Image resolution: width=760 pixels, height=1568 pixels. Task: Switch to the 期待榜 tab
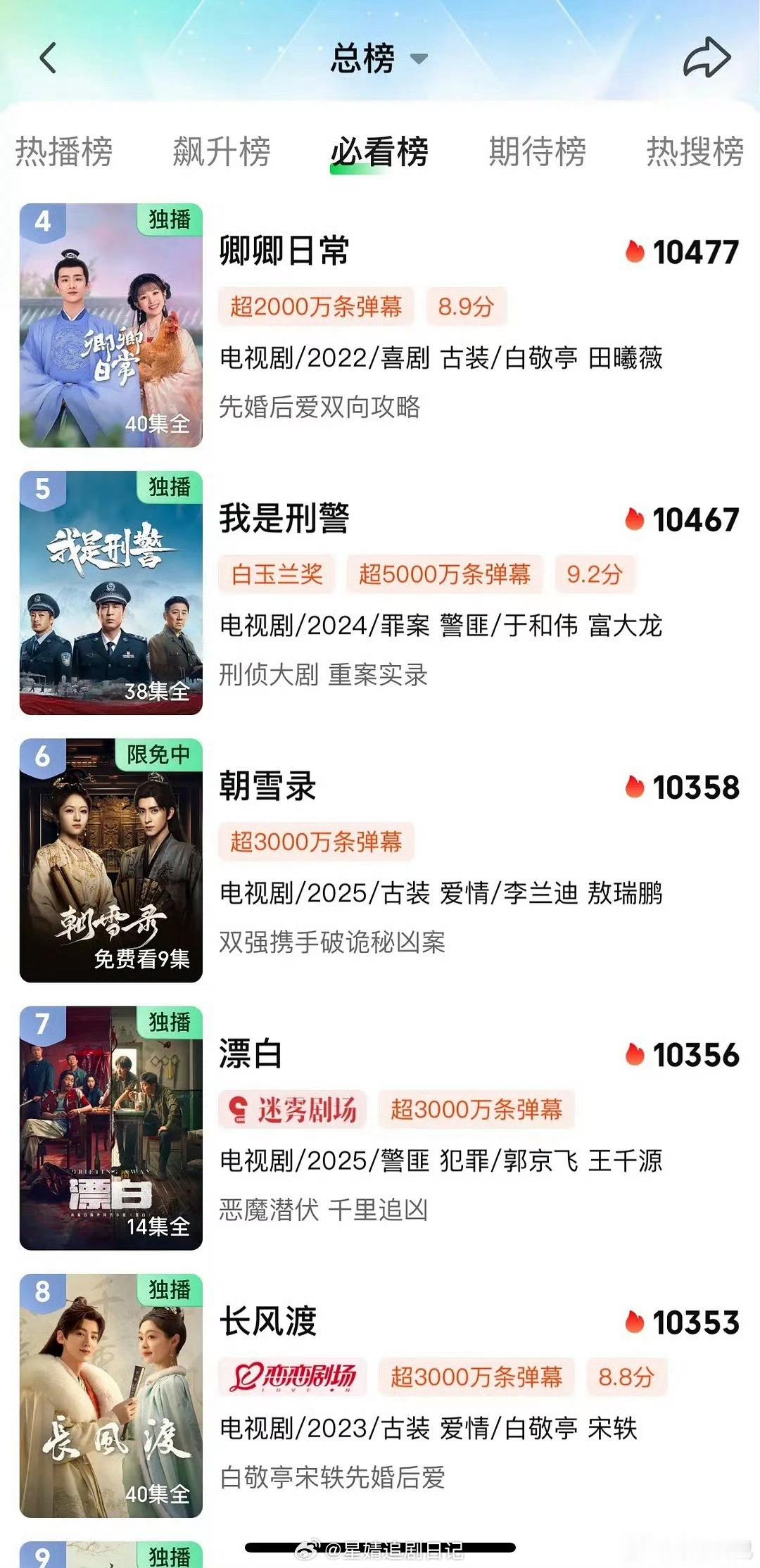[x=538, y=151]
